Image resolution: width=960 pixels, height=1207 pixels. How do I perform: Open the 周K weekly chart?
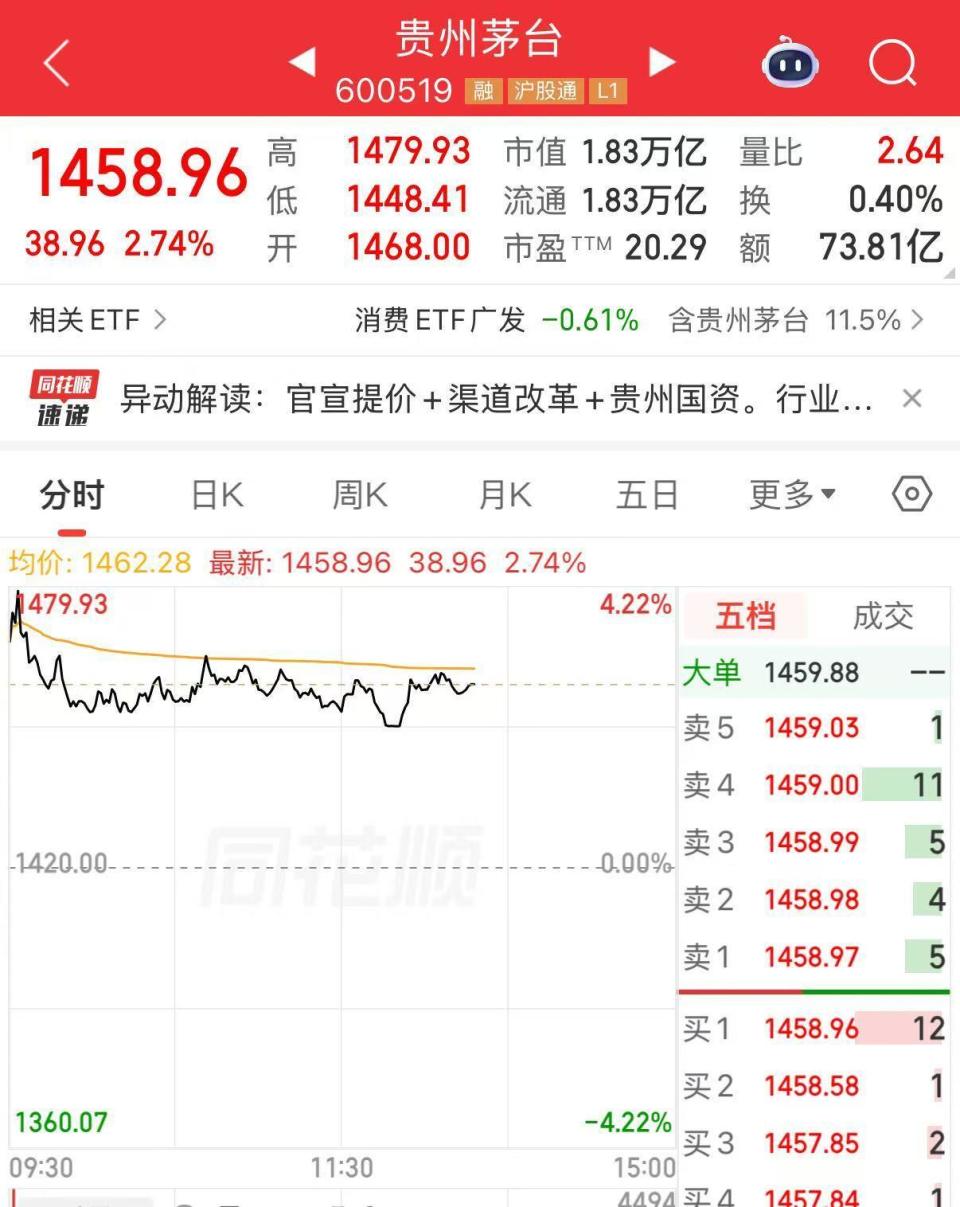[358, 493]
